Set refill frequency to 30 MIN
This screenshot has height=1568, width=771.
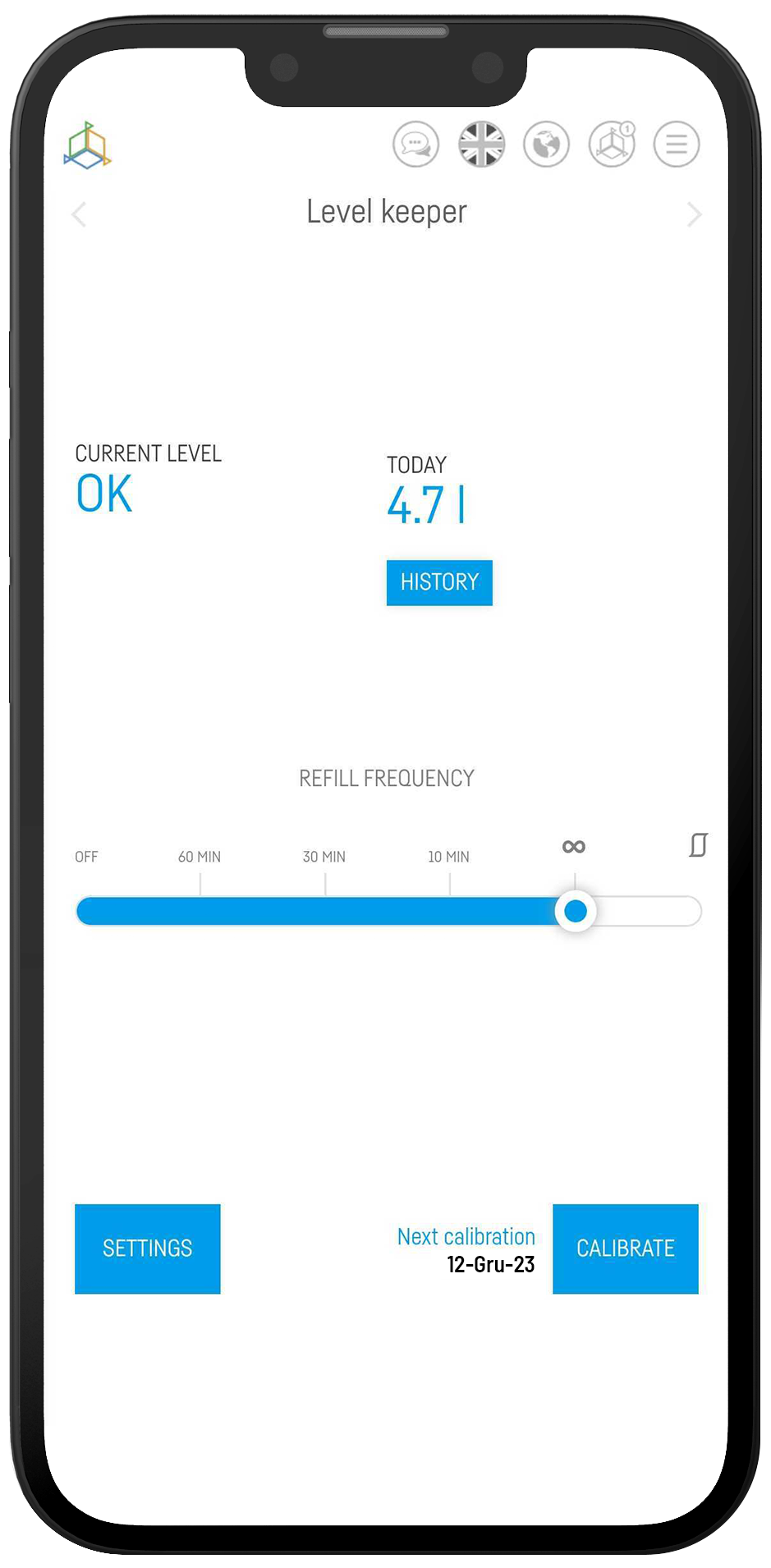(325, 911)
